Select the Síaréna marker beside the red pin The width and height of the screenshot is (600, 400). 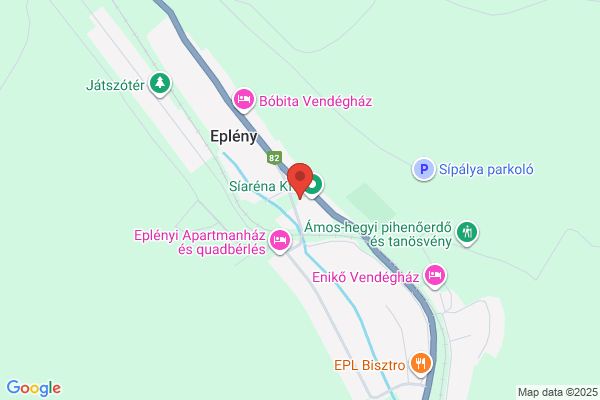[x=315, y=186]
